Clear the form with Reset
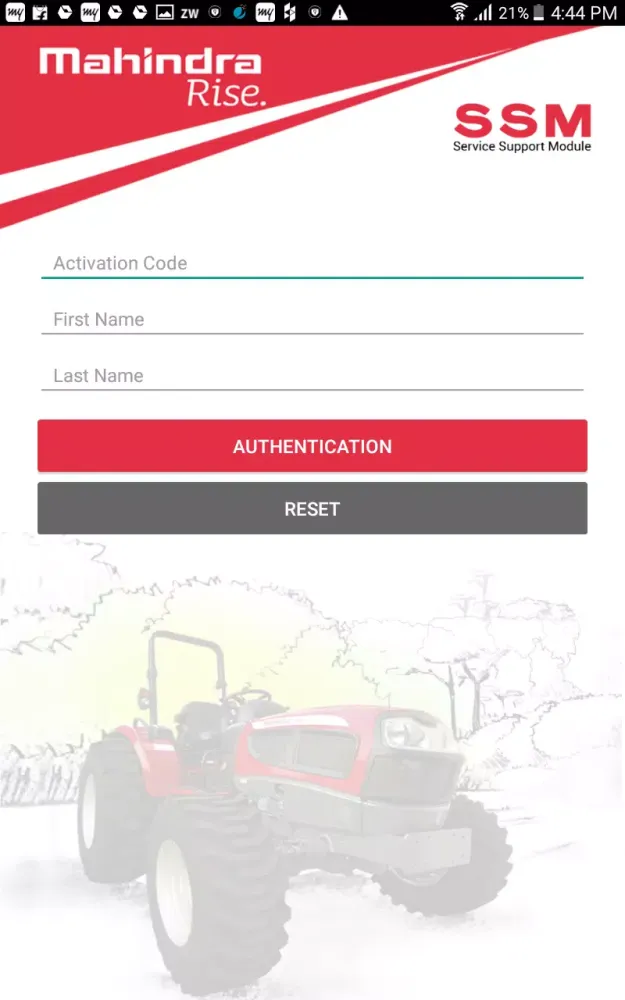The image size is (625, 1000). coord(312,508)
